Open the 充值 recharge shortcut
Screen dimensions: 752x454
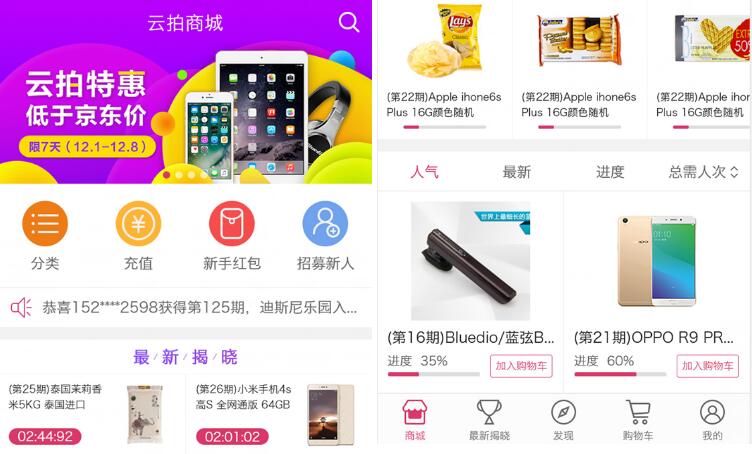point(138,236)
